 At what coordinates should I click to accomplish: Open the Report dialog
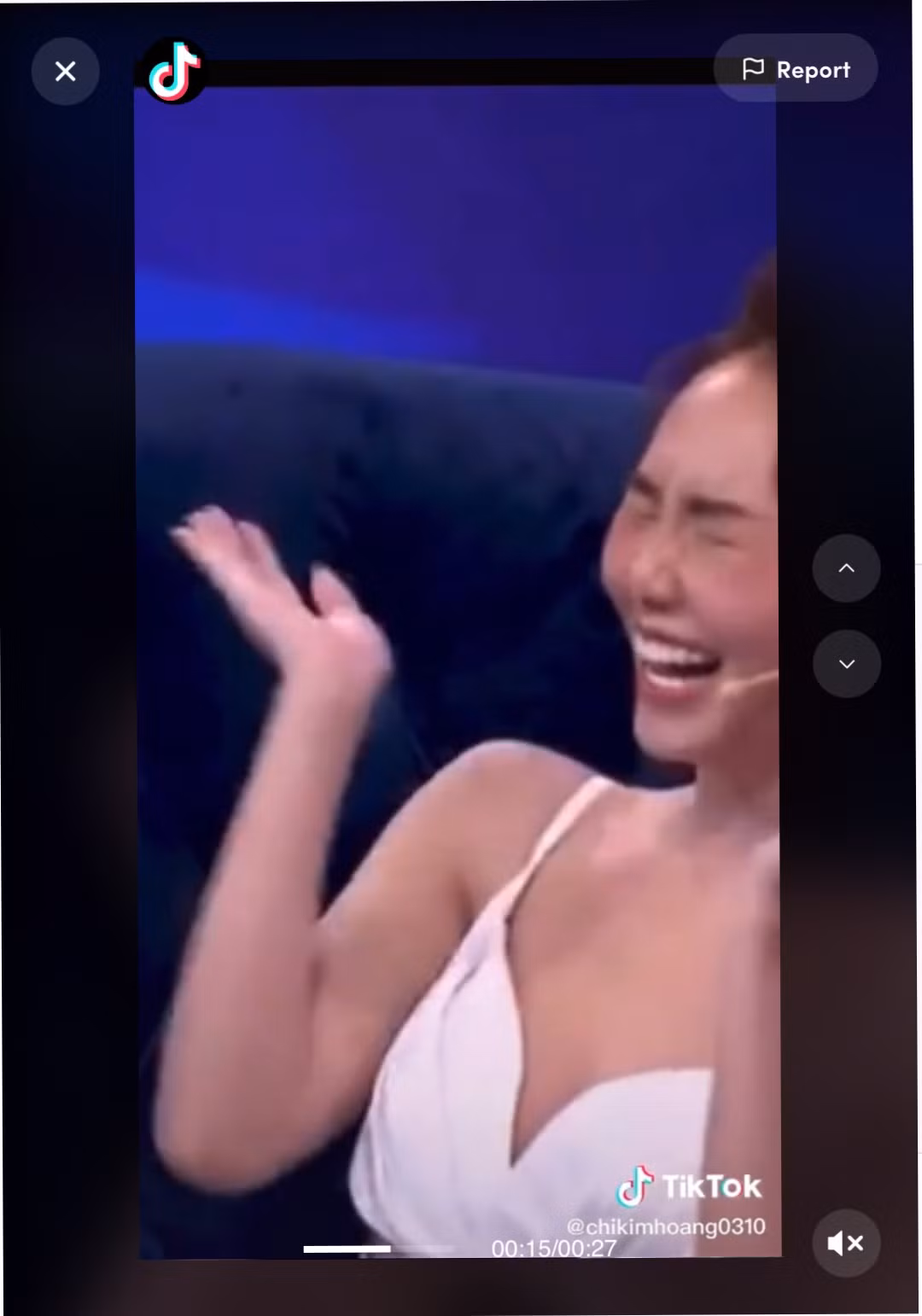pyautogui.click(x=795, y=69)
